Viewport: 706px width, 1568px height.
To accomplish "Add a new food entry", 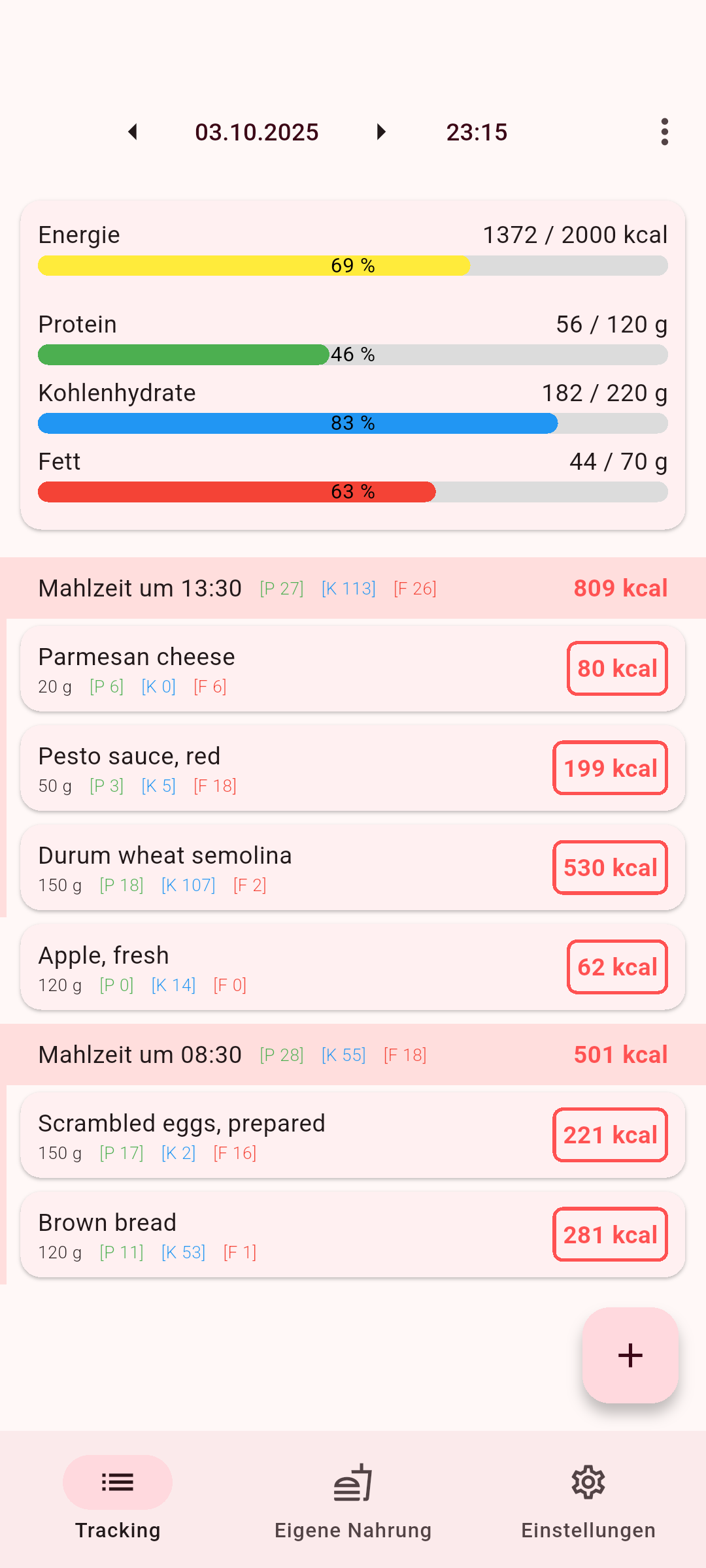I will point(630,1355).
